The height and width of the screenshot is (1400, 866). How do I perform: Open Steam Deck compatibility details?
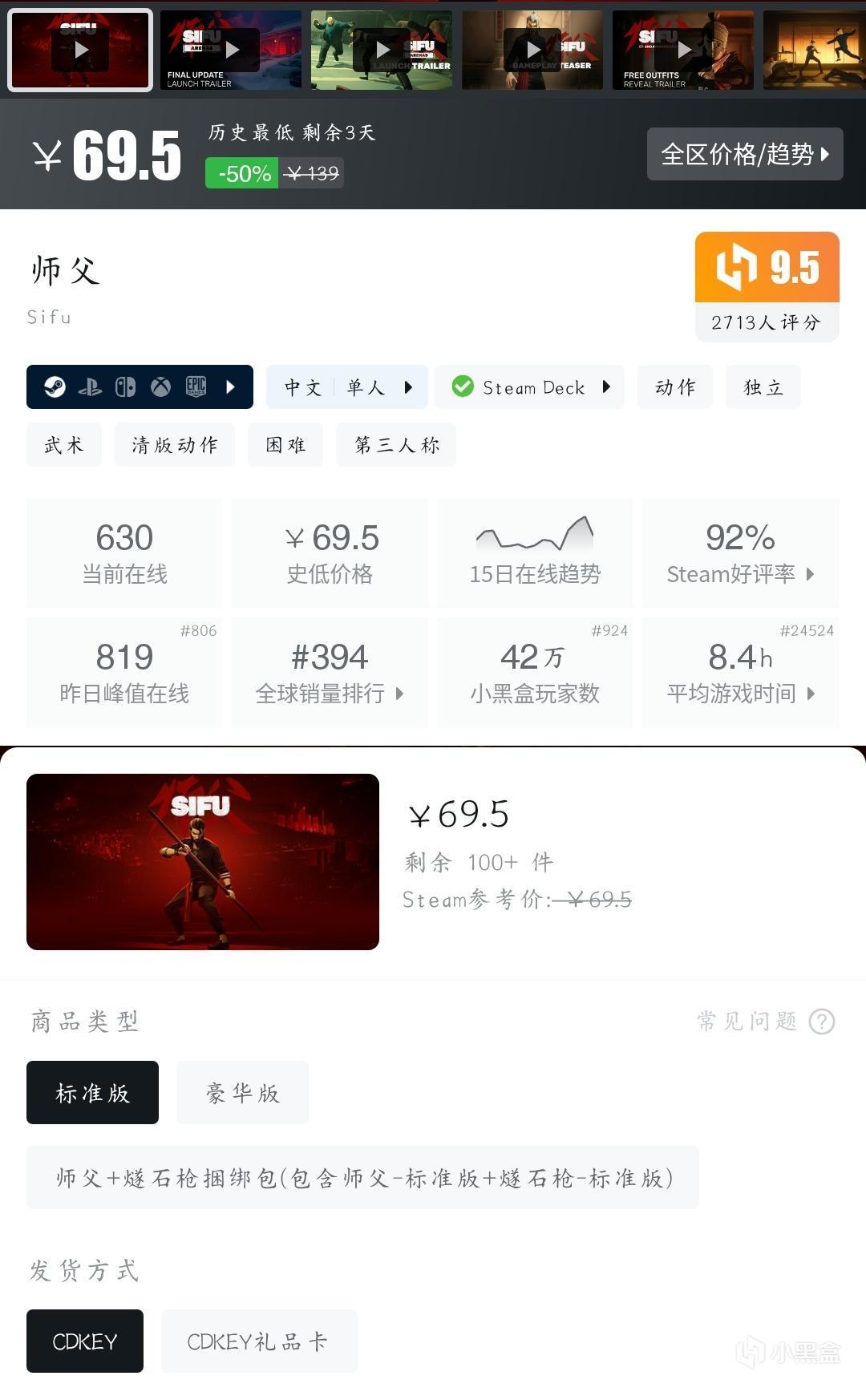[x=529, y=387]
